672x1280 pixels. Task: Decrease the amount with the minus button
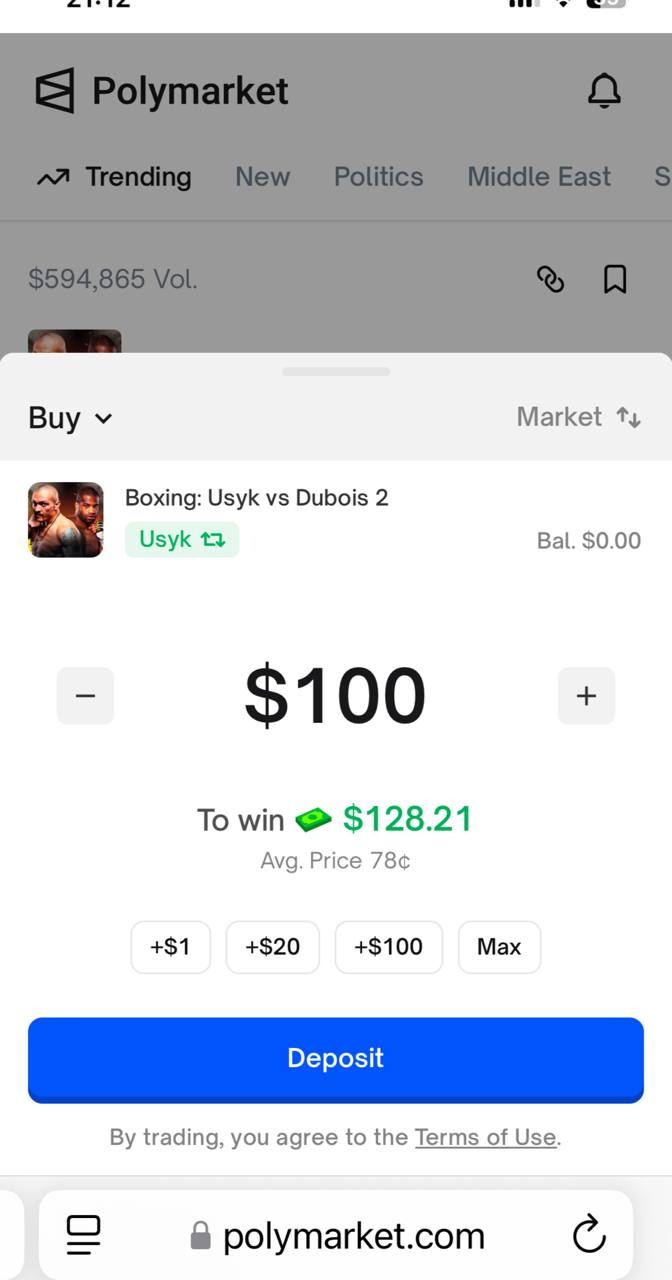86,696
